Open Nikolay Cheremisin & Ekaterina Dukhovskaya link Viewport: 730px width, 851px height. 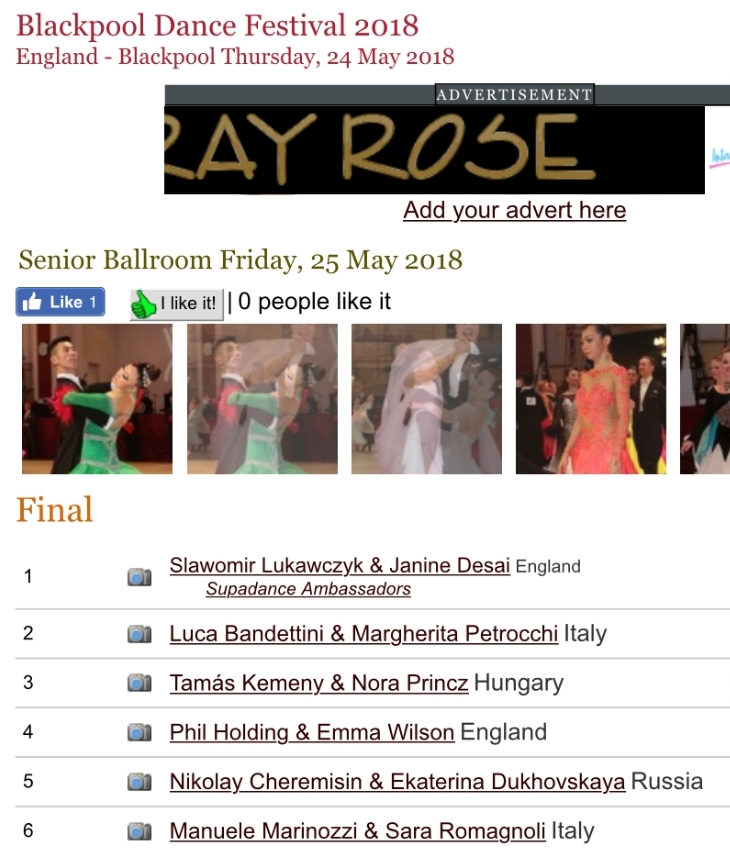coord(397,781)
